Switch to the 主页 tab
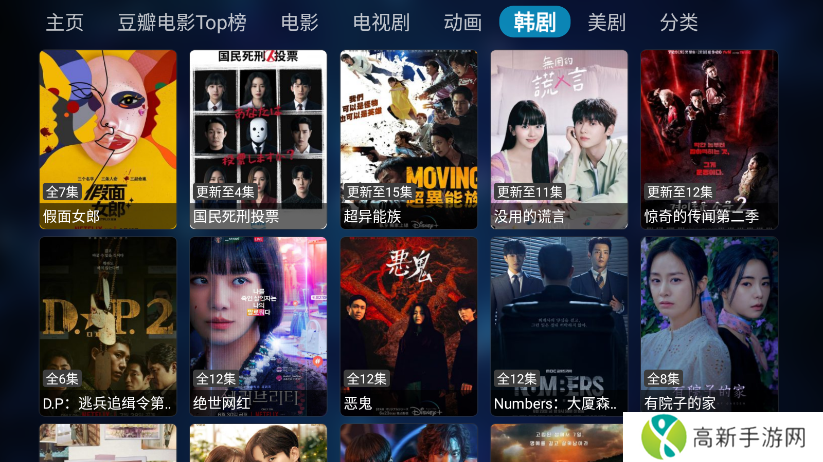The width and height of the screenshot is (823, 462). tap(65, 22)
